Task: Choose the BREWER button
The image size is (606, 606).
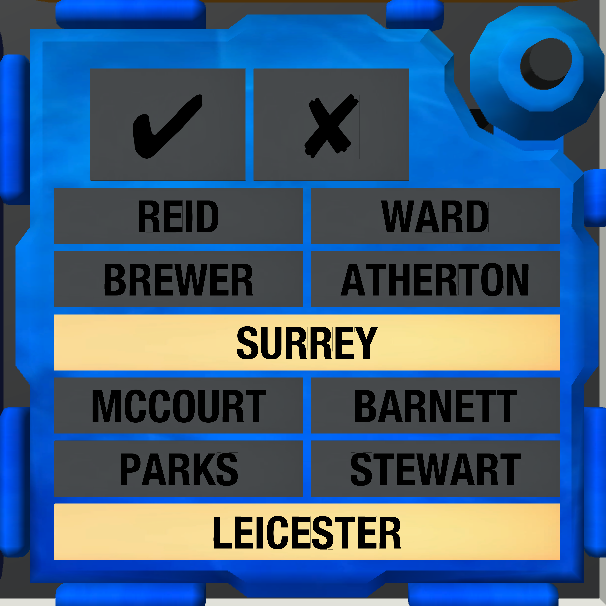Action: click(178, 280)
